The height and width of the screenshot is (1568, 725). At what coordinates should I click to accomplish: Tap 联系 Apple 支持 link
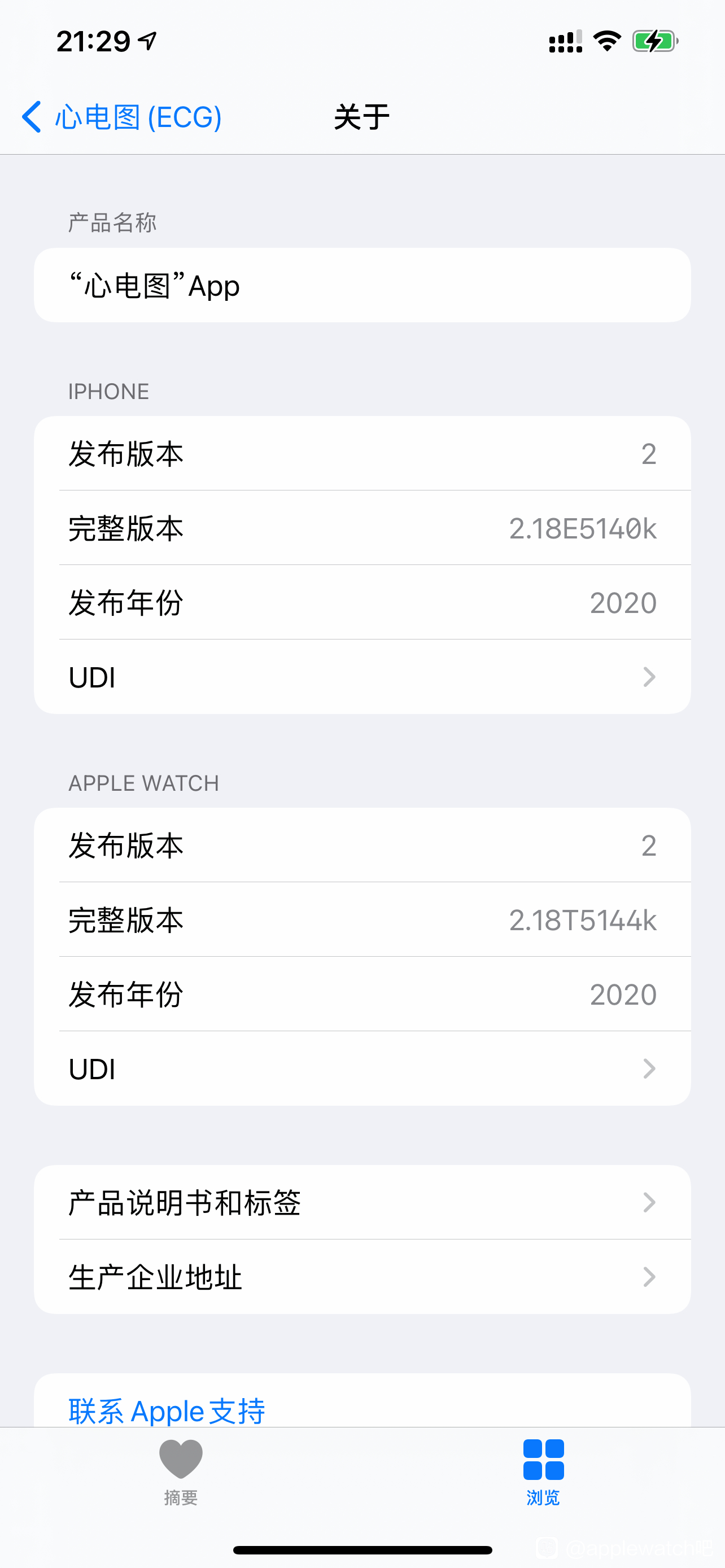coord(167,1411)
